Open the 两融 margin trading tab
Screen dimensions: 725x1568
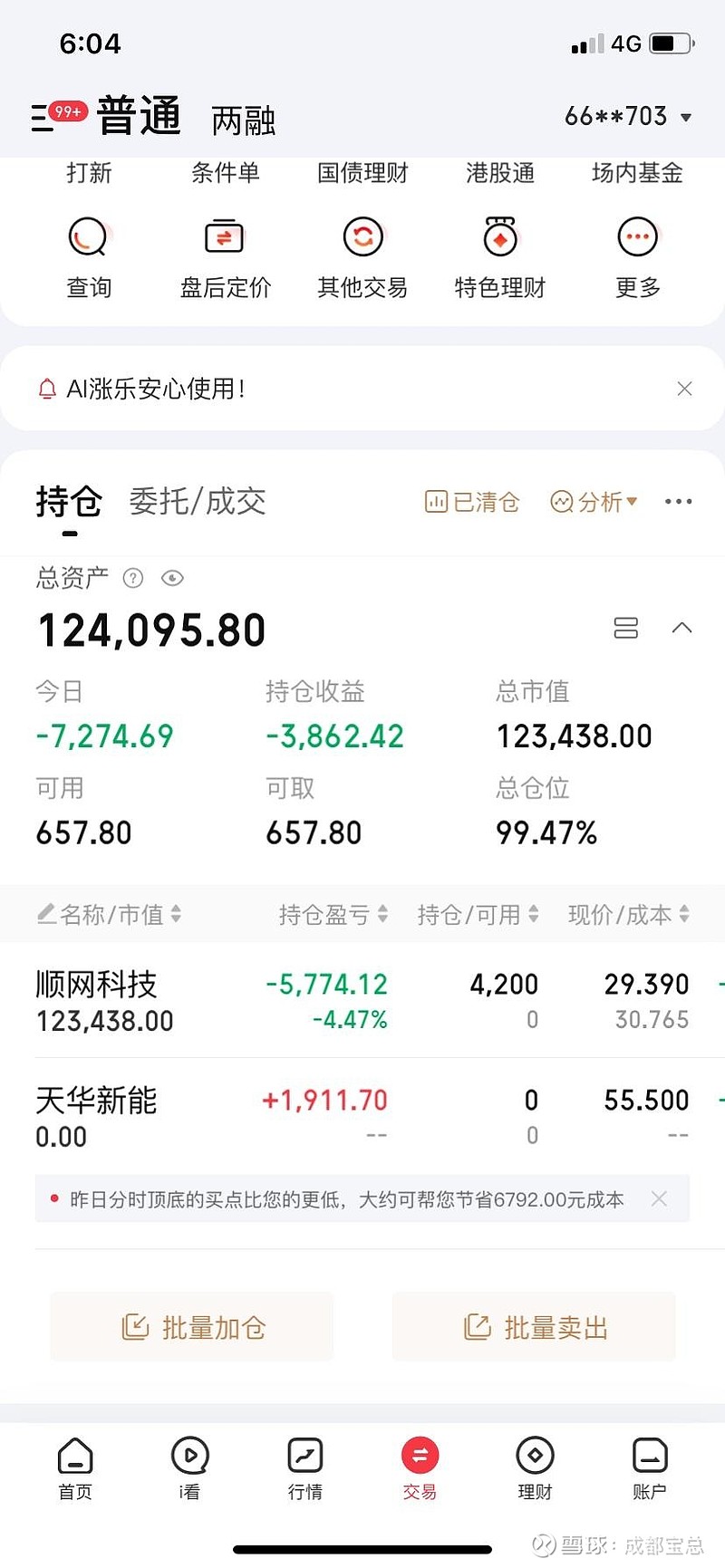coord(241,120)
